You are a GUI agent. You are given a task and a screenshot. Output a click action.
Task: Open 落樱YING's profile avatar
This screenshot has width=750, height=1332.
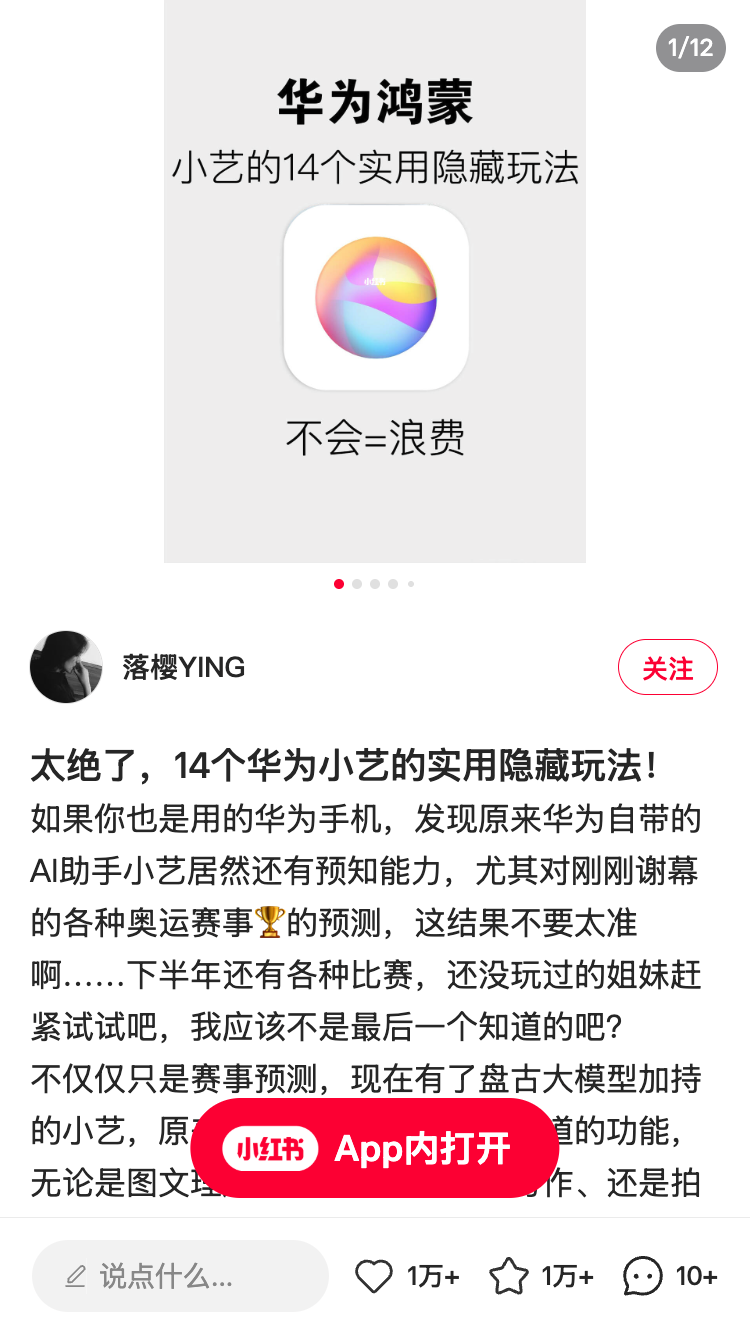[x=66, y=667]
